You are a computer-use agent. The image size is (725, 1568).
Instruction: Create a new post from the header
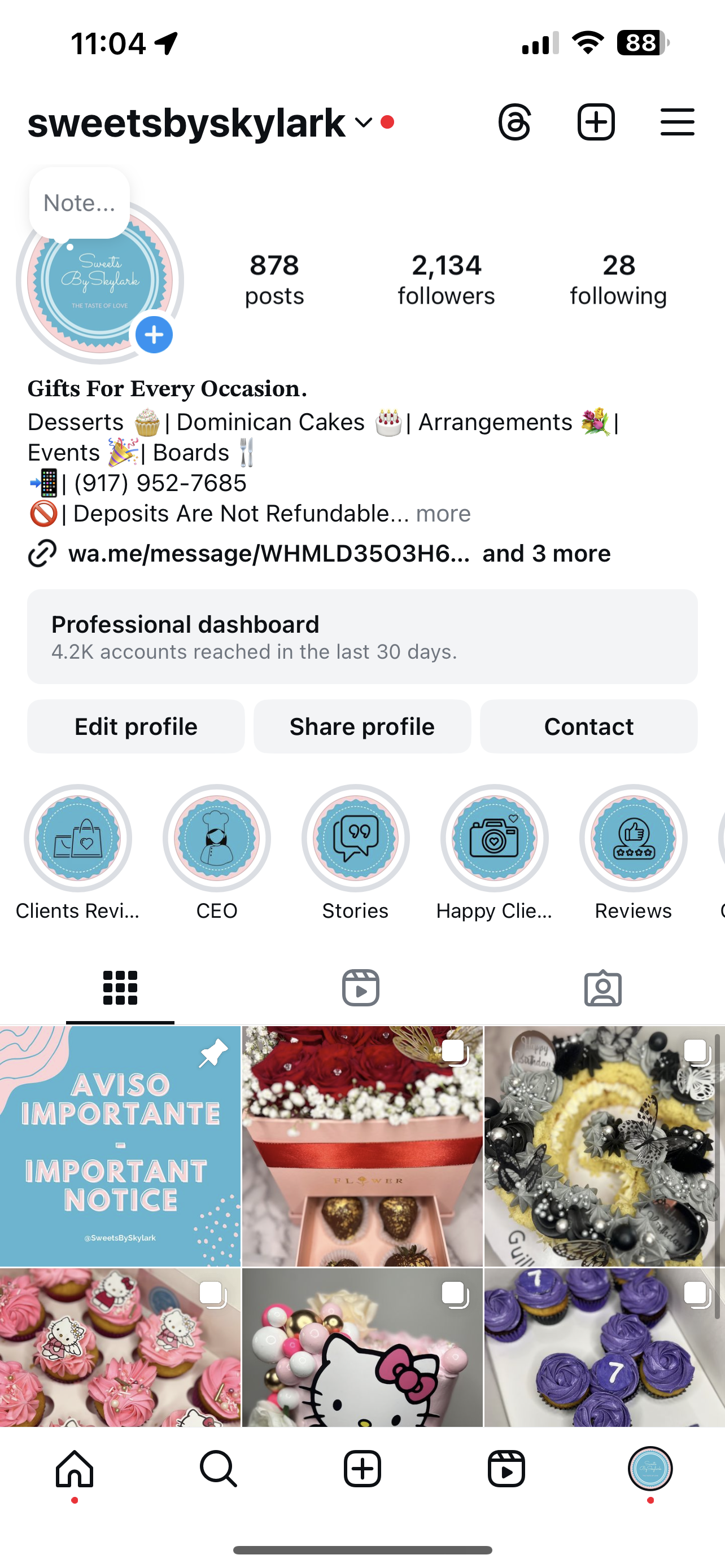tap(595, 122)
